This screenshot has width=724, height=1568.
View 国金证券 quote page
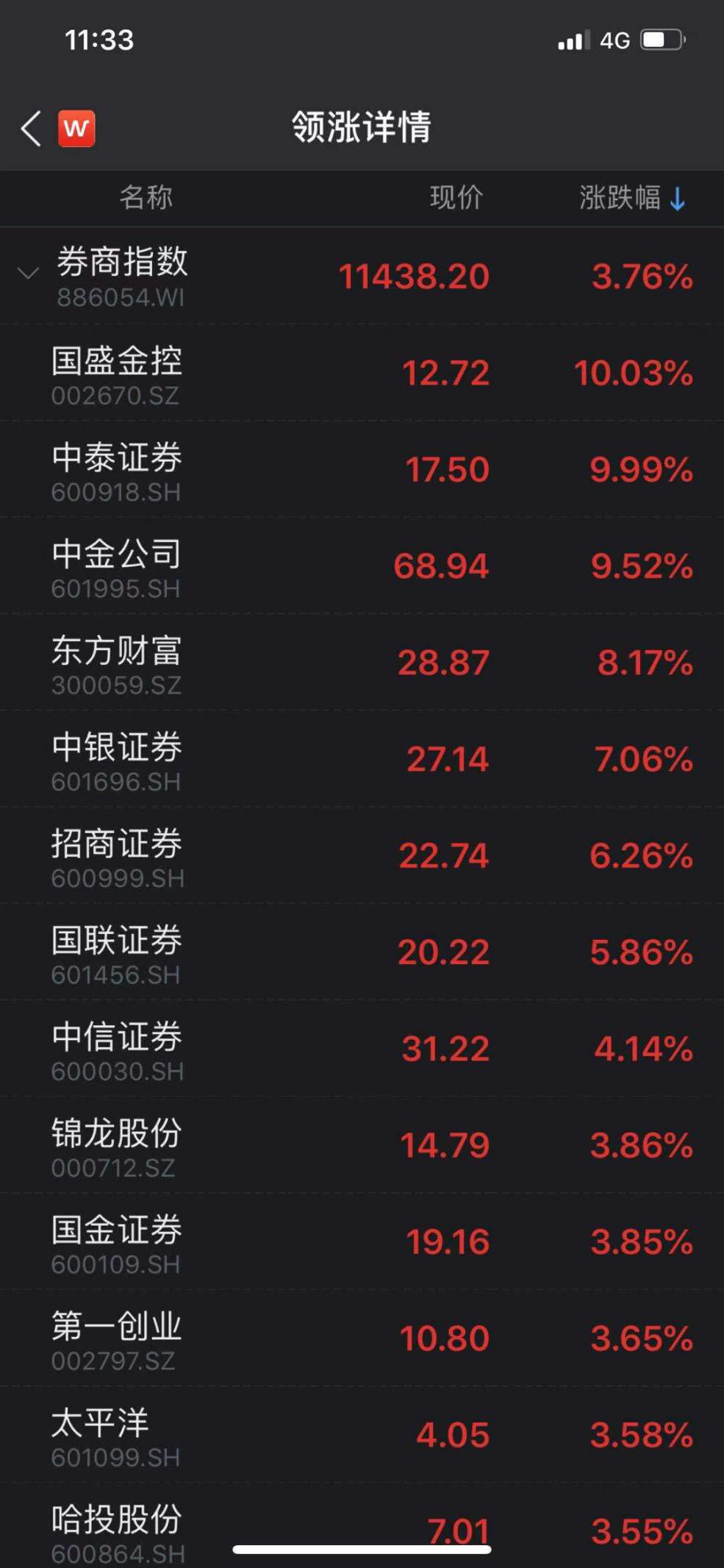pyautogui.click(x=118, y=1241)
